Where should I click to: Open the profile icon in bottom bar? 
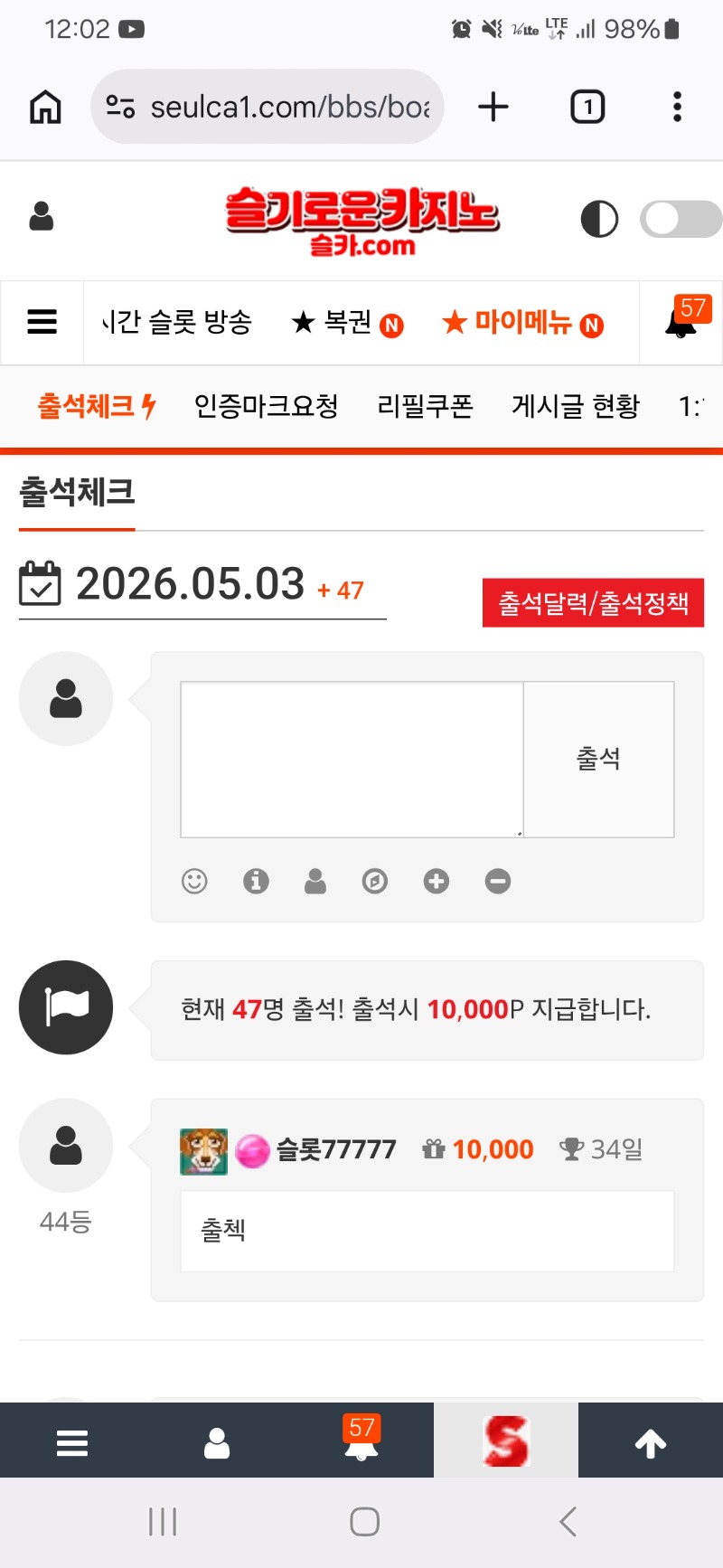tap(217, 1443)
